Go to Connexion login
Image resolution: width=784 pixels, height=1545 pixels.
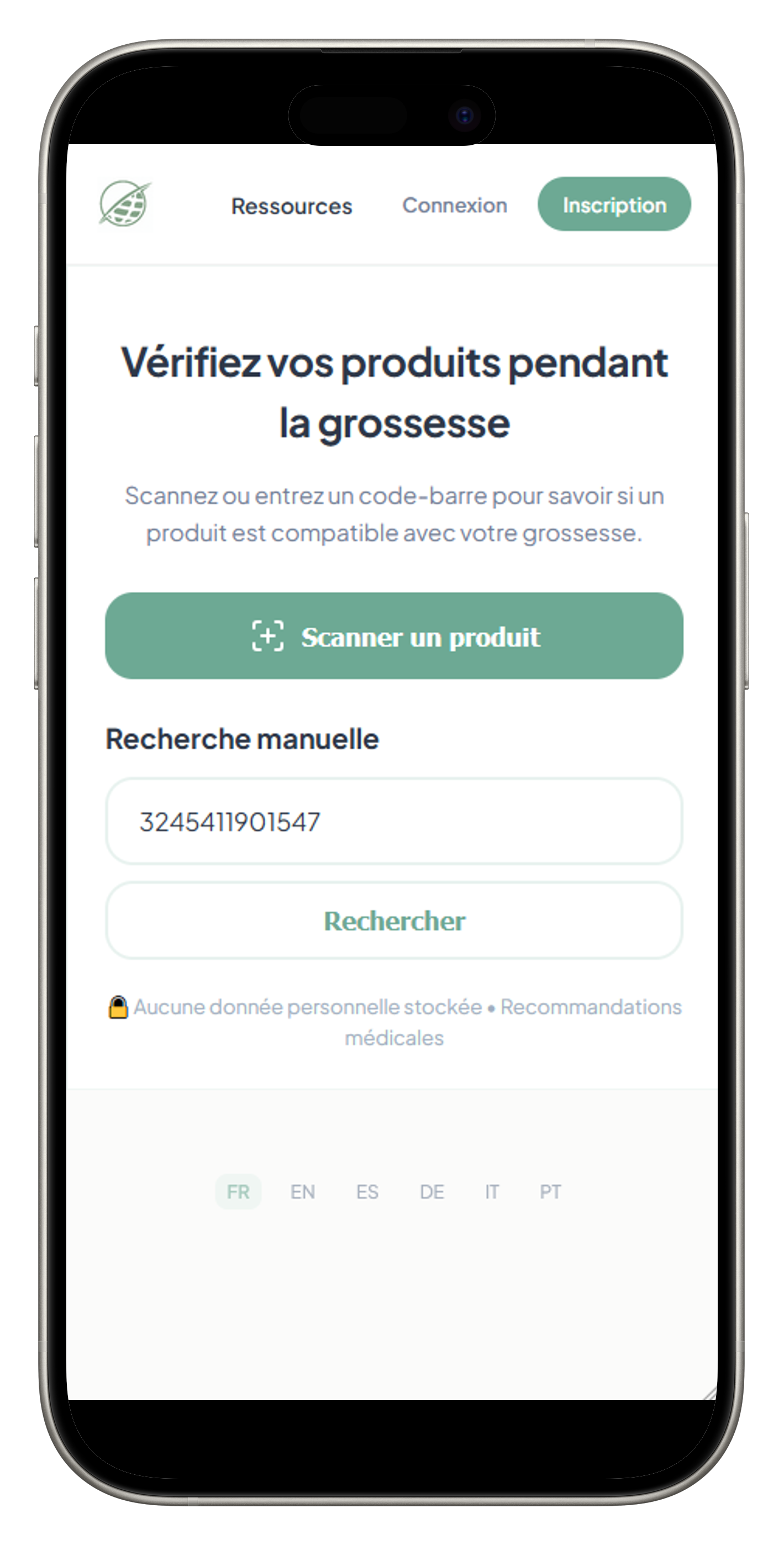coord(455,205)
